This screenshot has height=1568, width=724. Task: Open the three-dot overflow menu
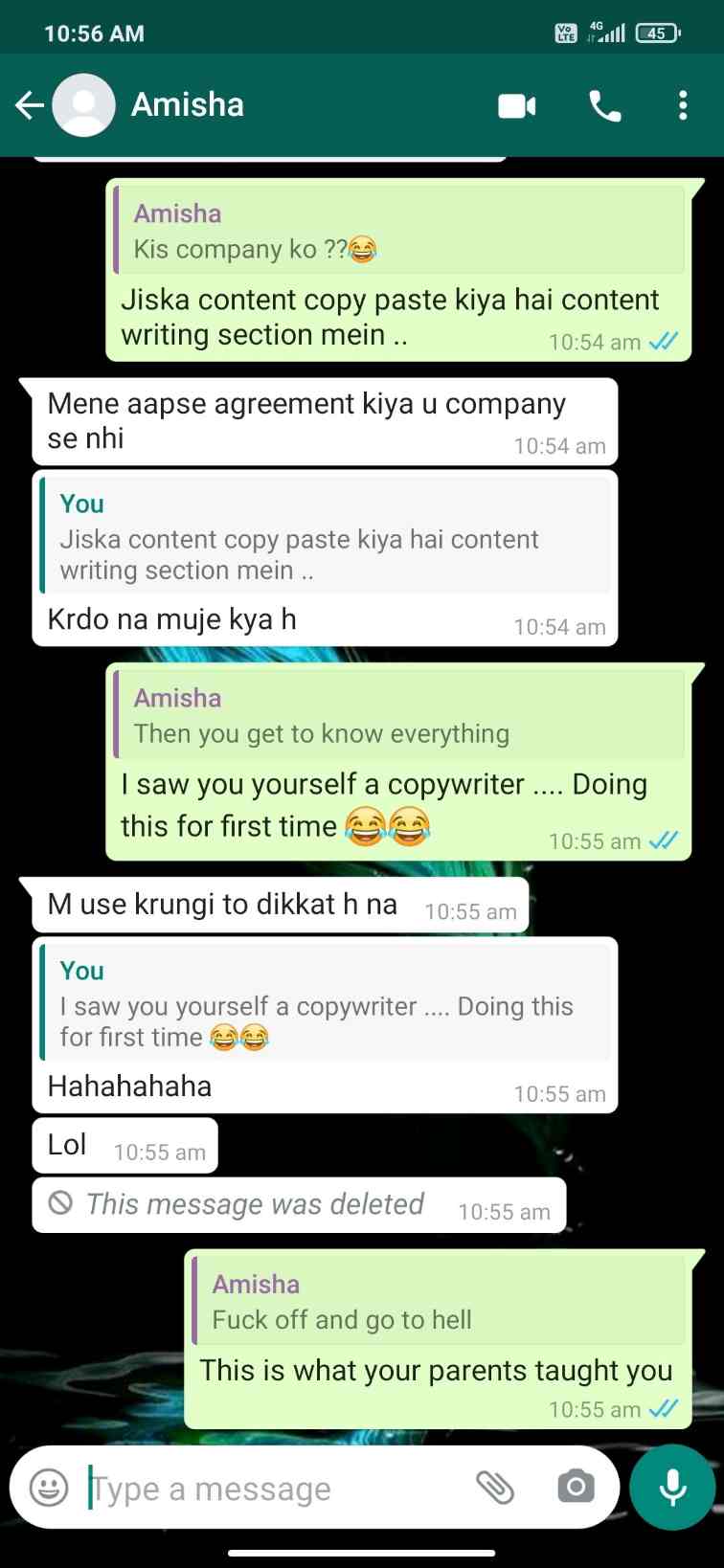click(x=683, y=105)
